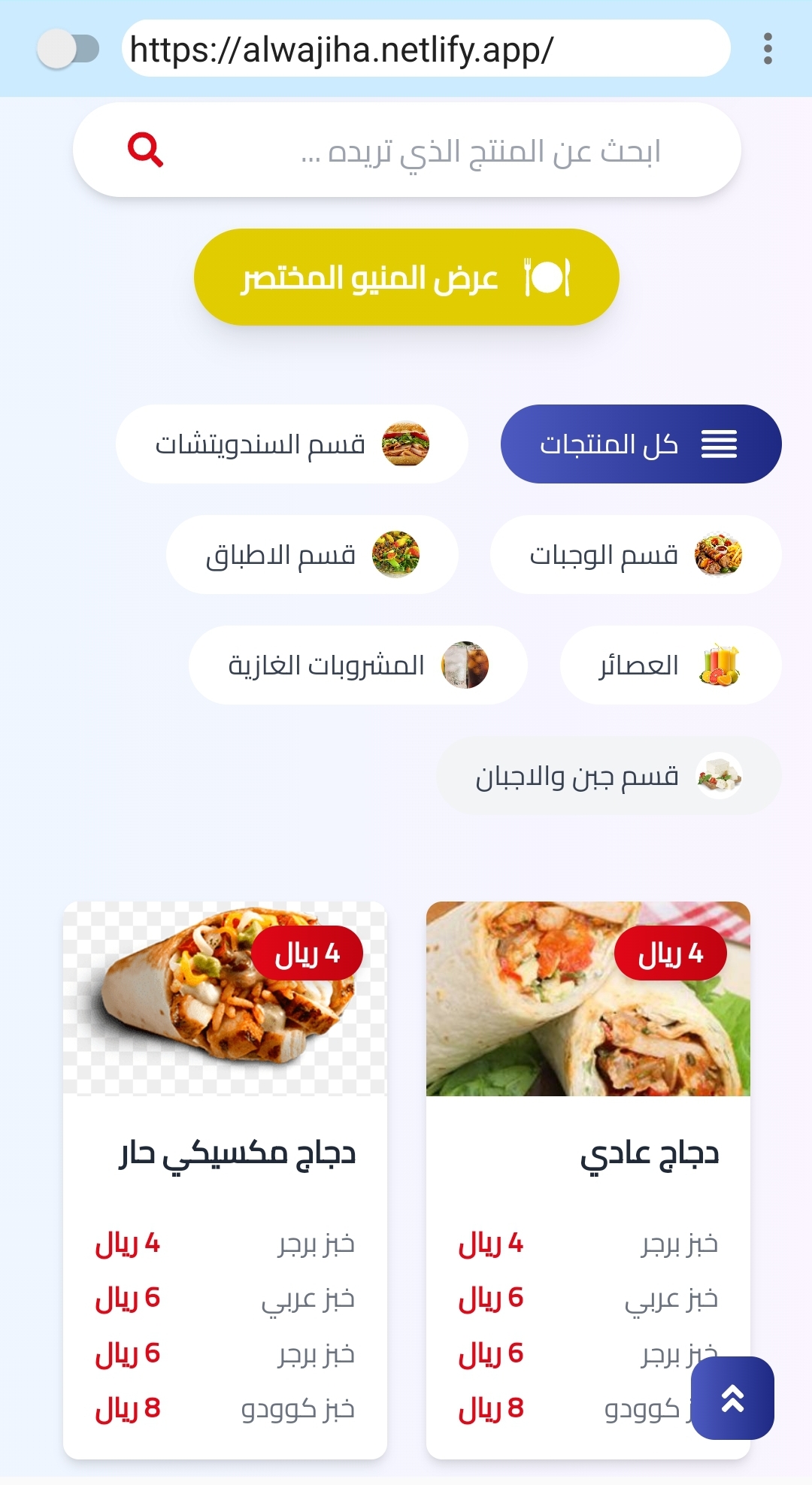Toggle the switch beside the URL bar

click(68, 49)
